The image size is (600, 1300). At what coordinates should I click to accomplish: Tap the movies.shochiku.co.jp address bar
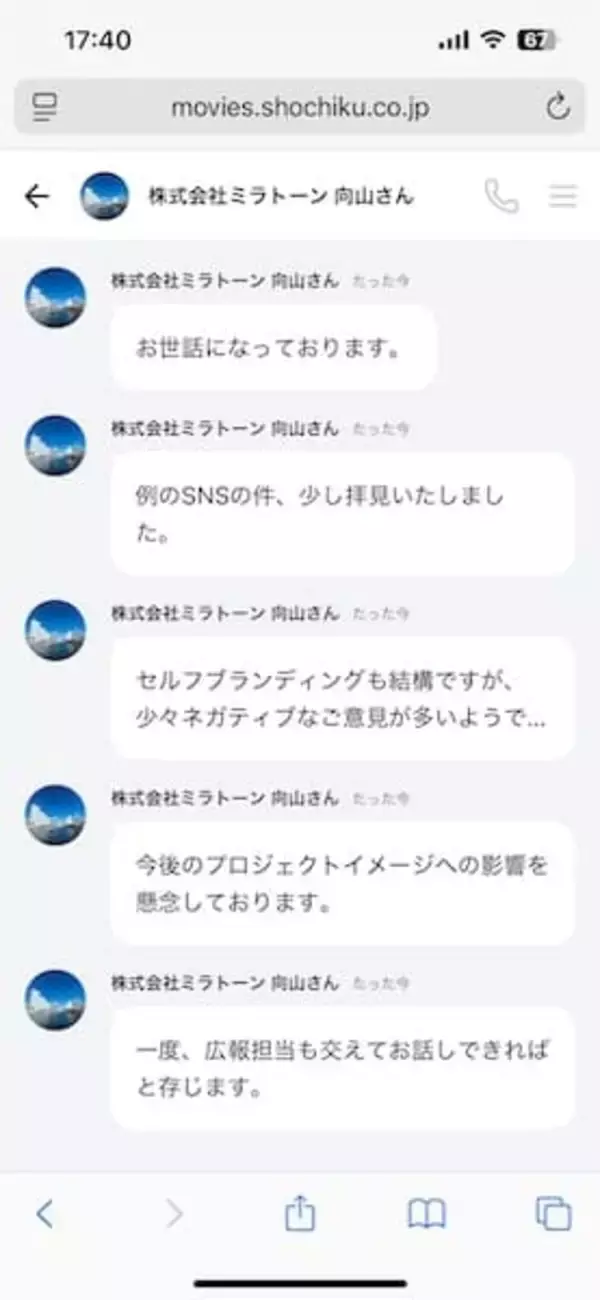pos(299,107)
